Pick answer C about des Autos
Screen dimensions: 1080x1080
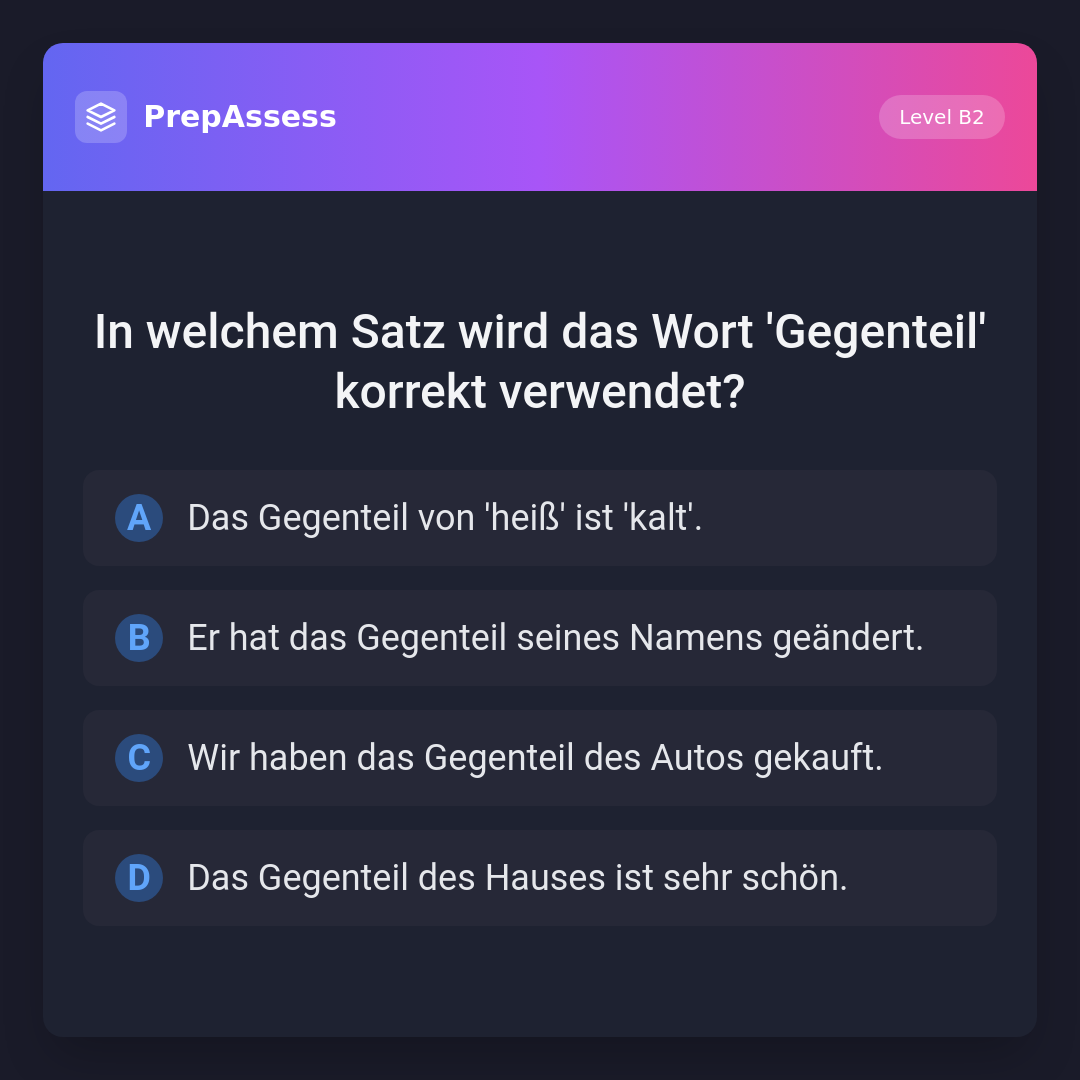pos(540,758)
